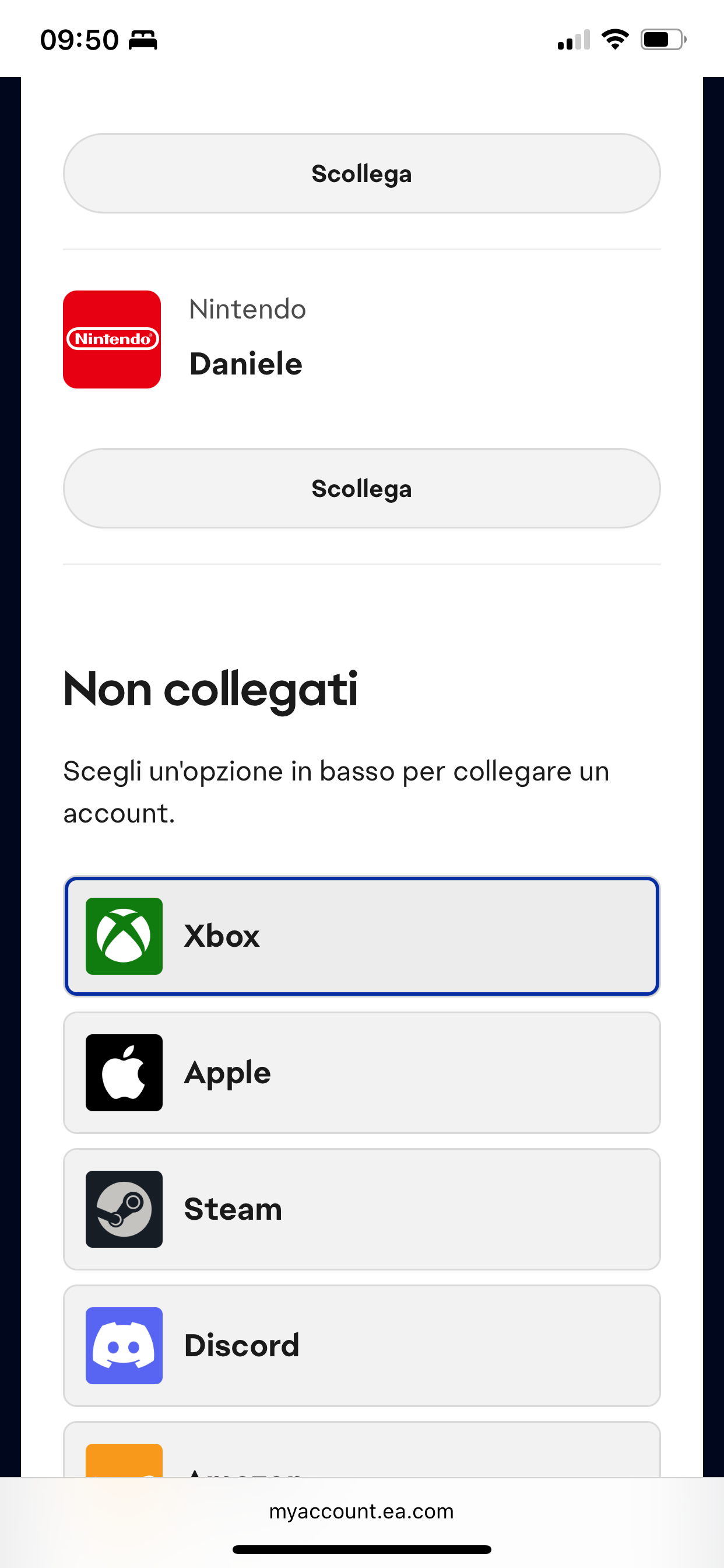Open the myaccount.ea.com address bar
The image size is (724, 1568).
click(361, 1511)
